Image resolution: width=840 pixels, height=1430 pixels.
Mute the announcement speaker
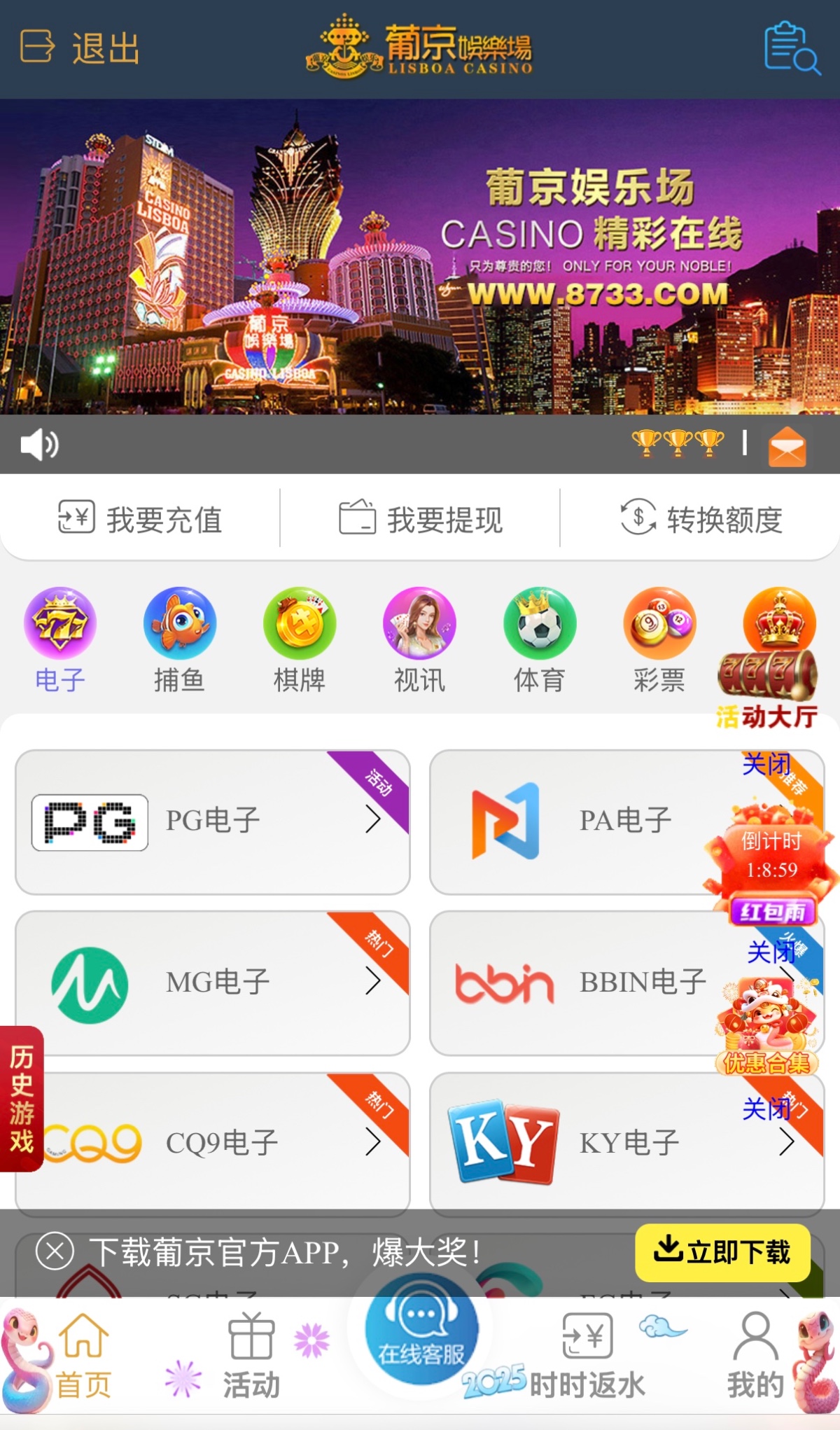(38, 443)
